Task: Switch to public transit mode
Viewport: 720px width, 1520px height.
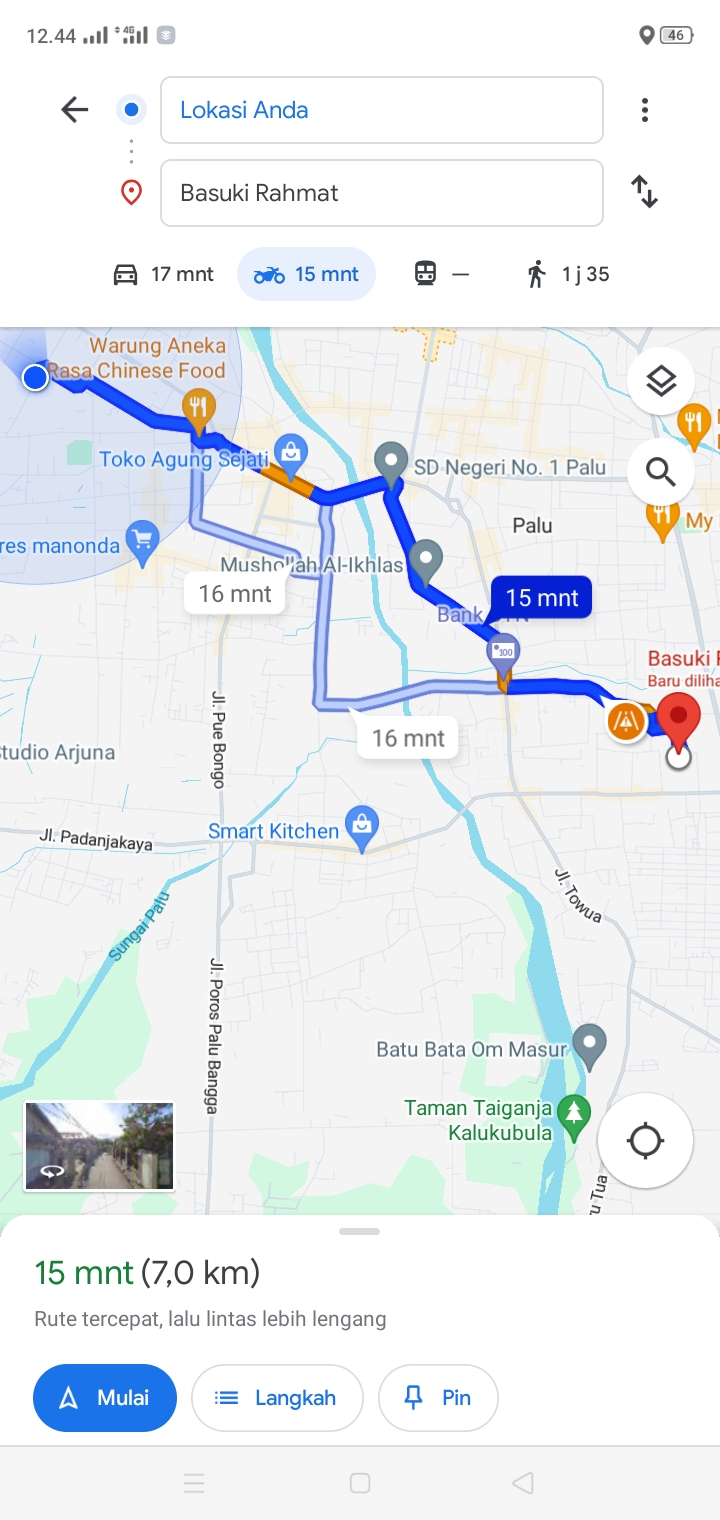Action: coord(441,274)
